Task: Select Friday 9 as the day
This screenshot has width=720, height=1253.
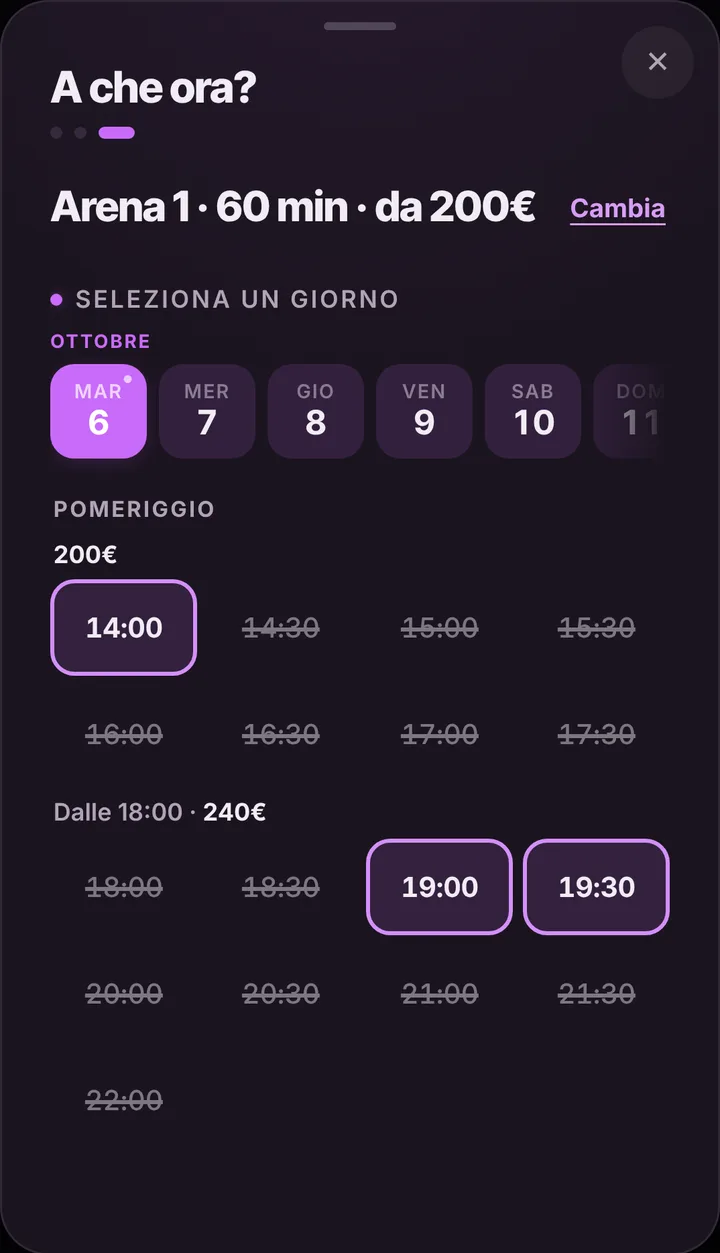Action: (424, 411)
